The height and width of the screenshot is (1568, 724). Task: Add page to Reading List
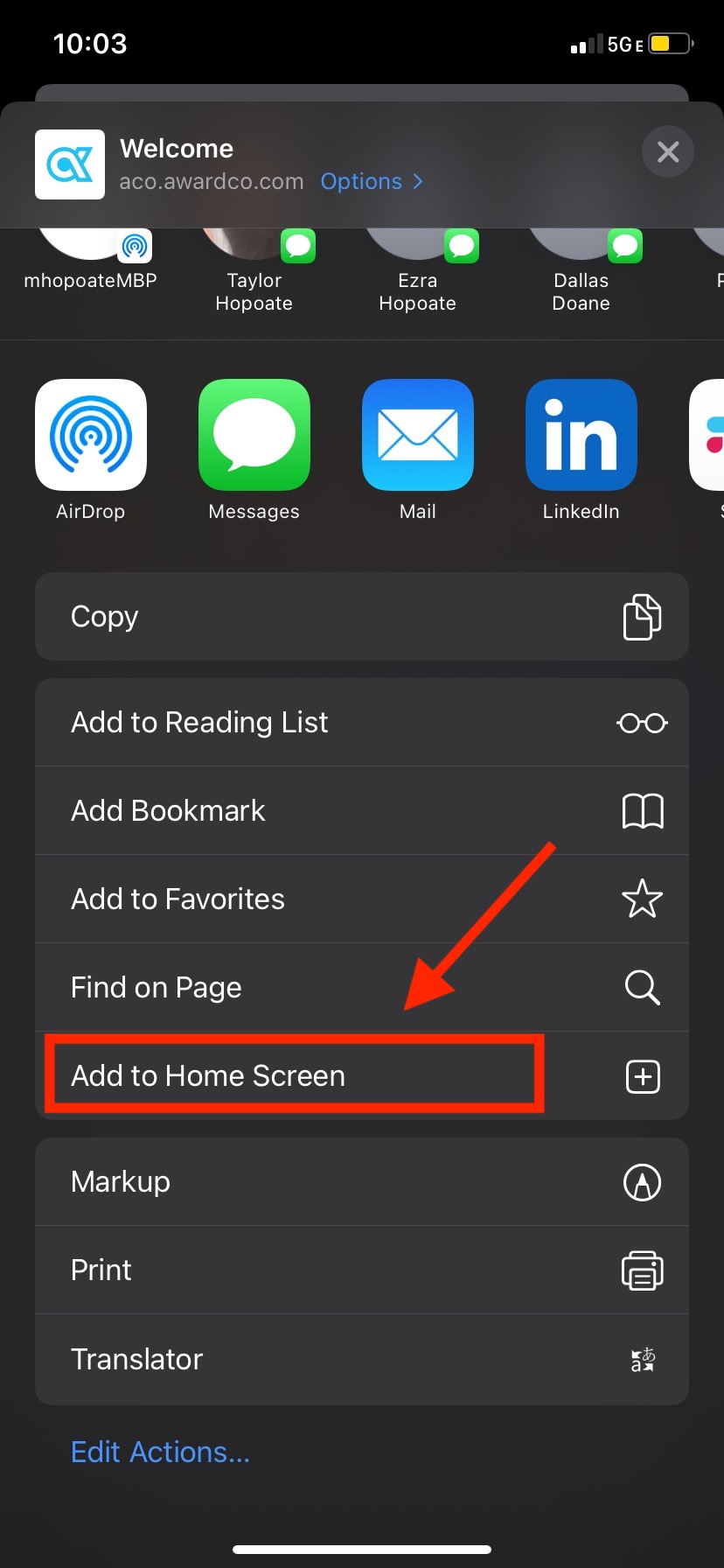[x=362, y=723]
